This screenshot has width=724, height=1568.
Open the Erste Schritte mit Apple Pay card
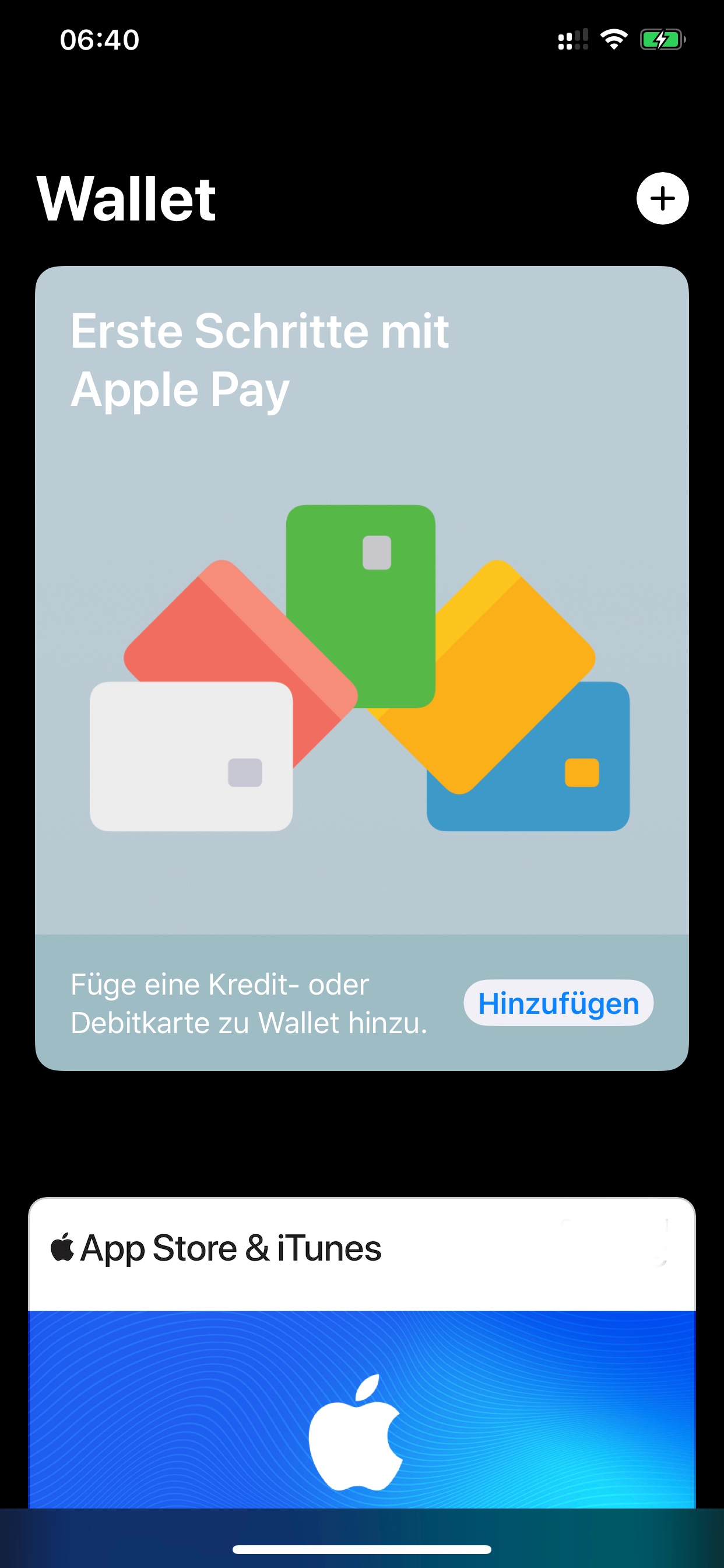[361, 608]
